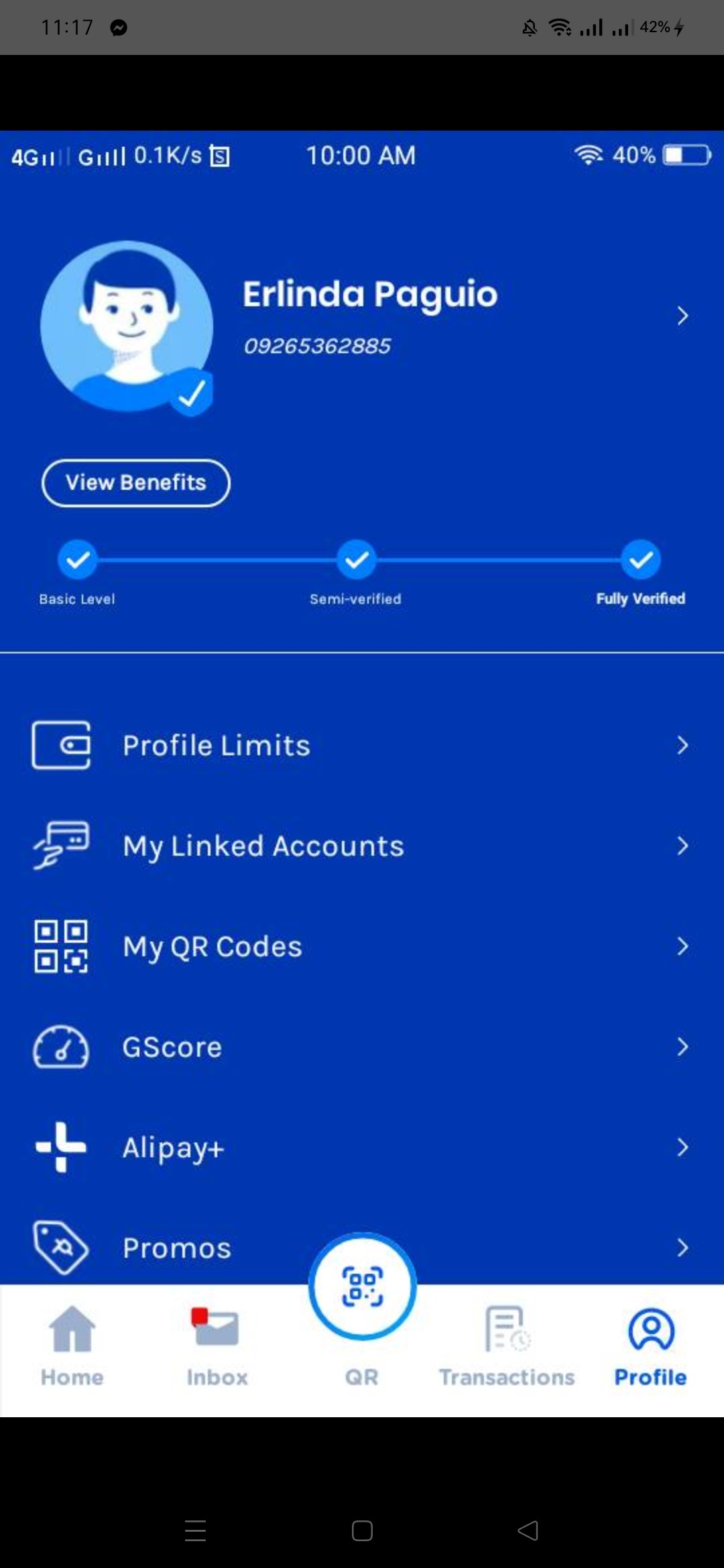Tap the View Benefits button
This screenshot has height=1568, width=724.
click(x=136, y=483)
